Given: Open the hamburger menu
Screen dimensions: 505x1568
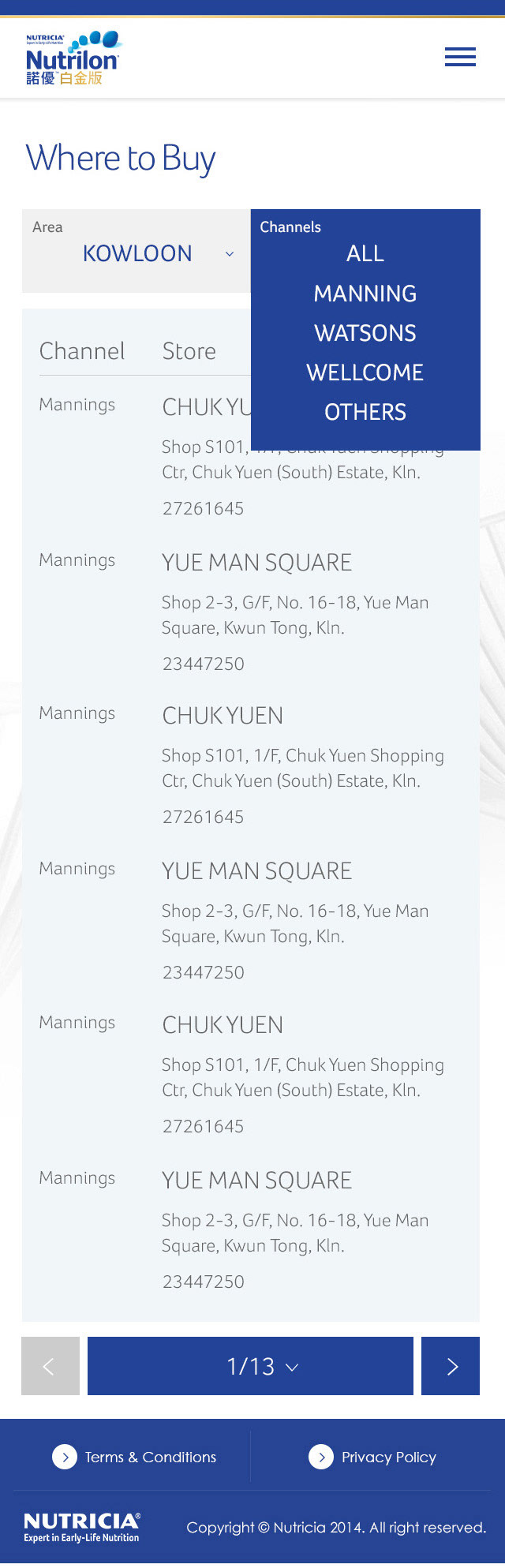Looking at the screenshot, I should click(460, 57).
